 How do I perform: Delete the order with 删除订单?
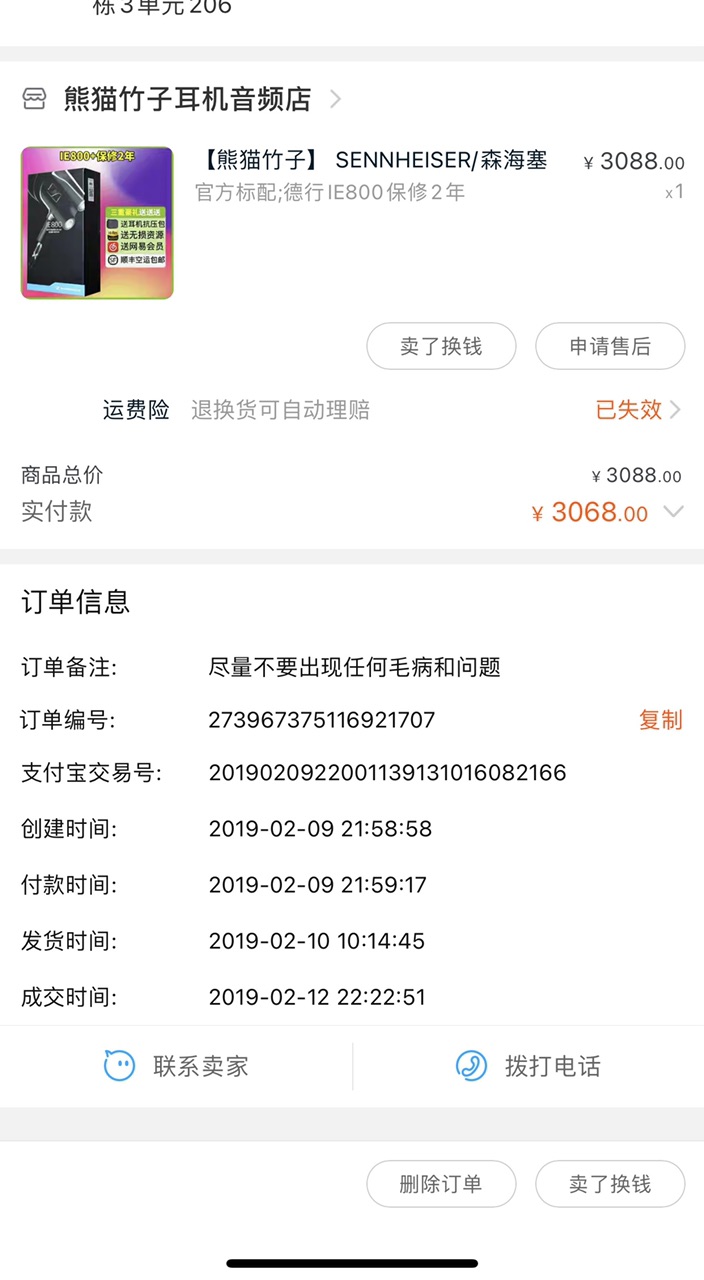tap(441, 1184)
